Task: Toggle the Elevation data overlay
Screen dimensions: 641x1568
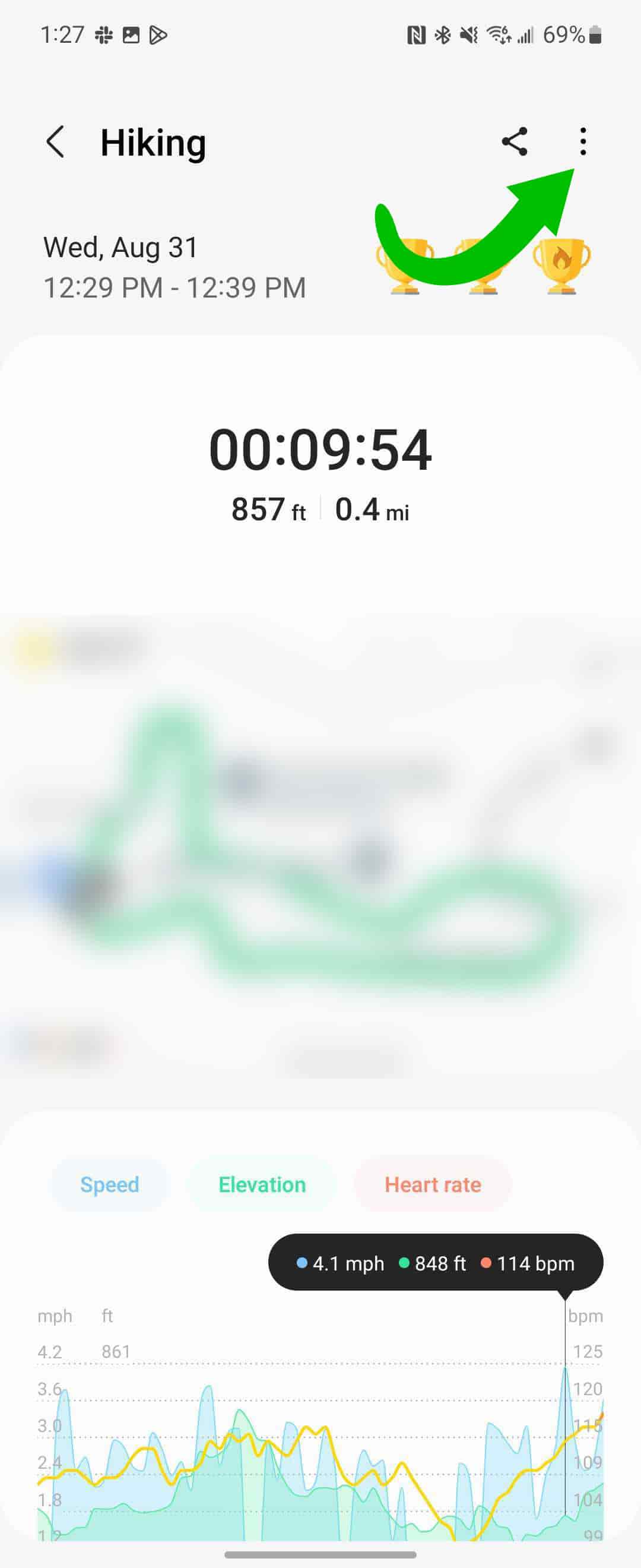Action: tap(262, 1184)
